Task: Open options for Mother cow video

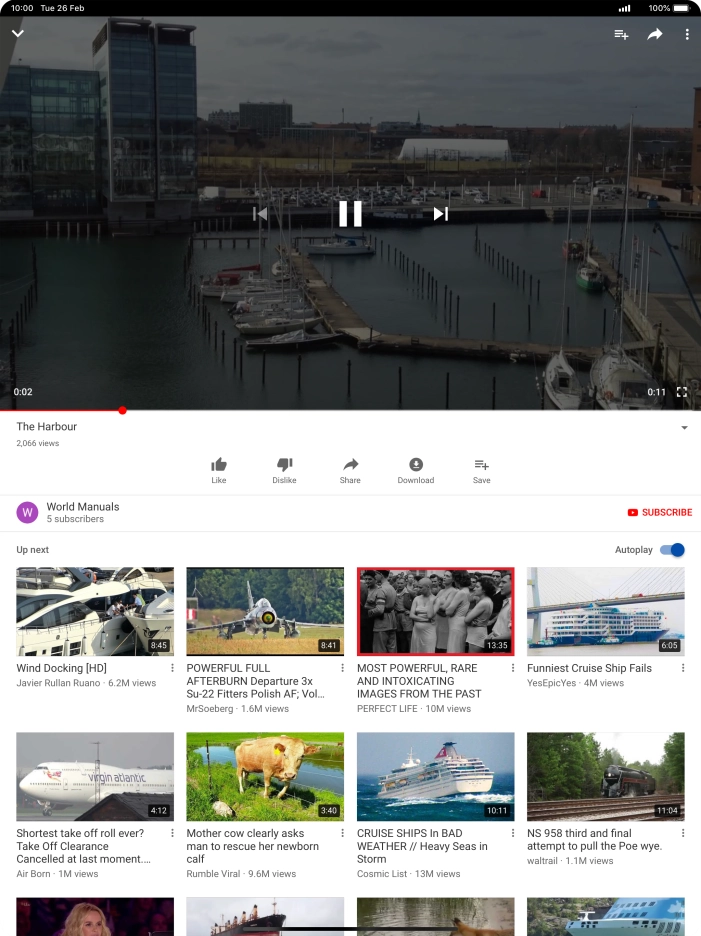Action: (343, 833)
